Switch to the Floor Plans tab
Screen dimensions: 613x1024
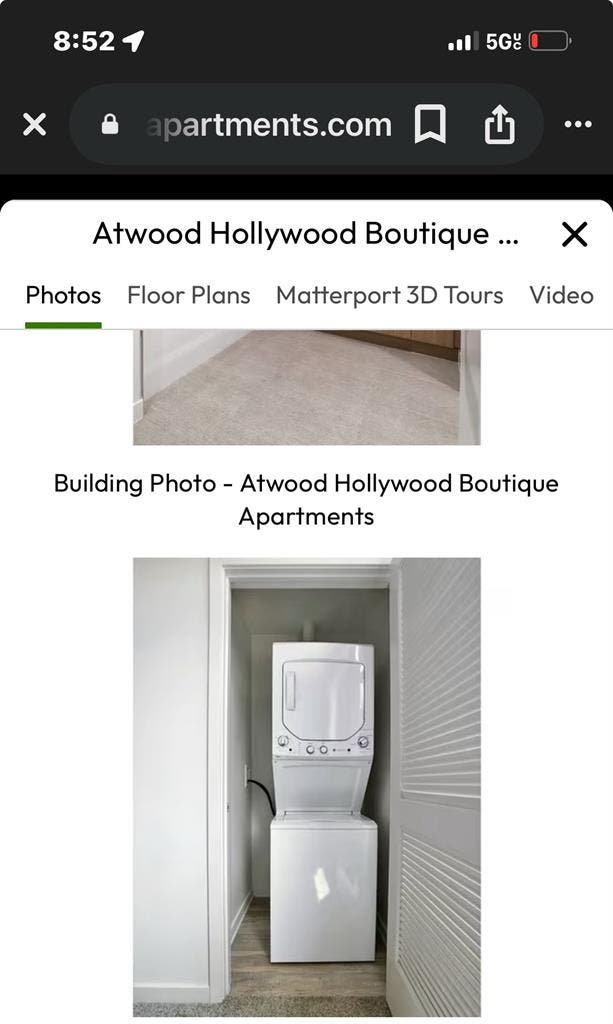click(188, 295)
